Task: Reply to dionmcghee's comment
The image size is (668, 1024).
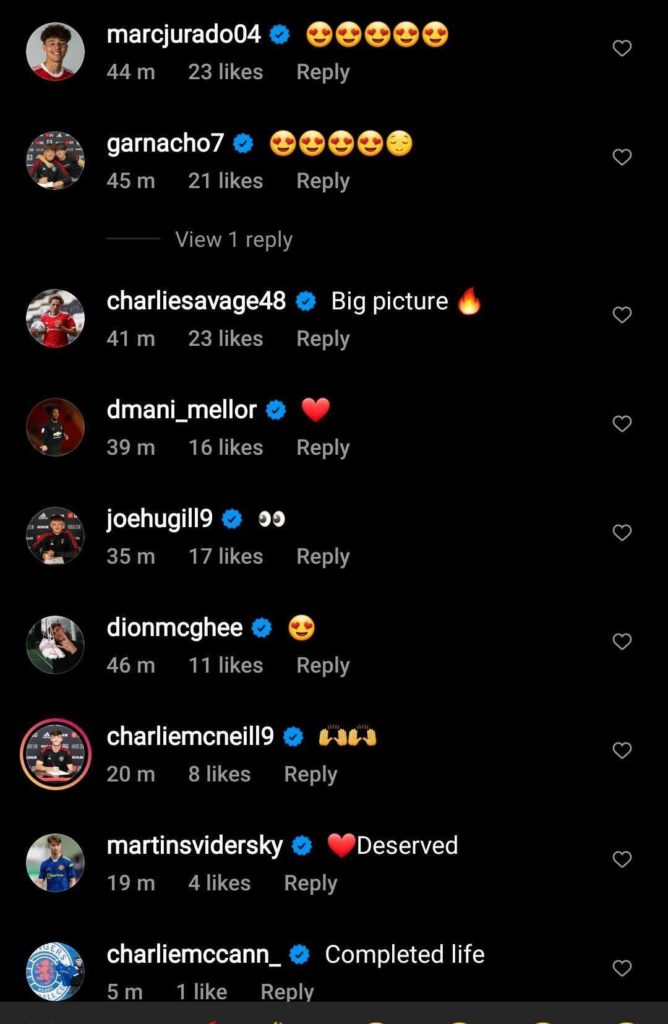Action: 323,666
